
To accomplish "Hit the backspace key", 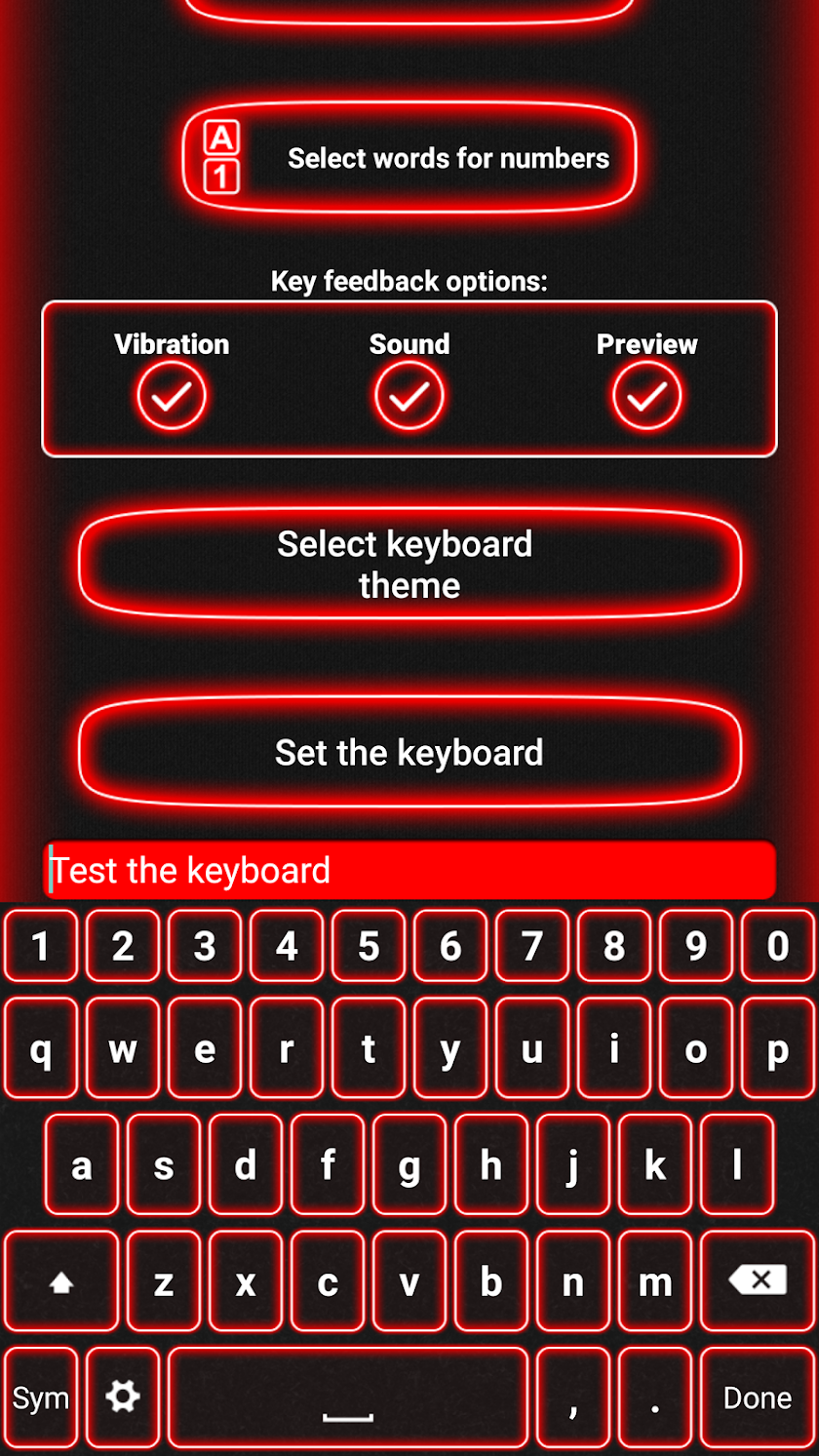I will click(x=758, y=1280).
